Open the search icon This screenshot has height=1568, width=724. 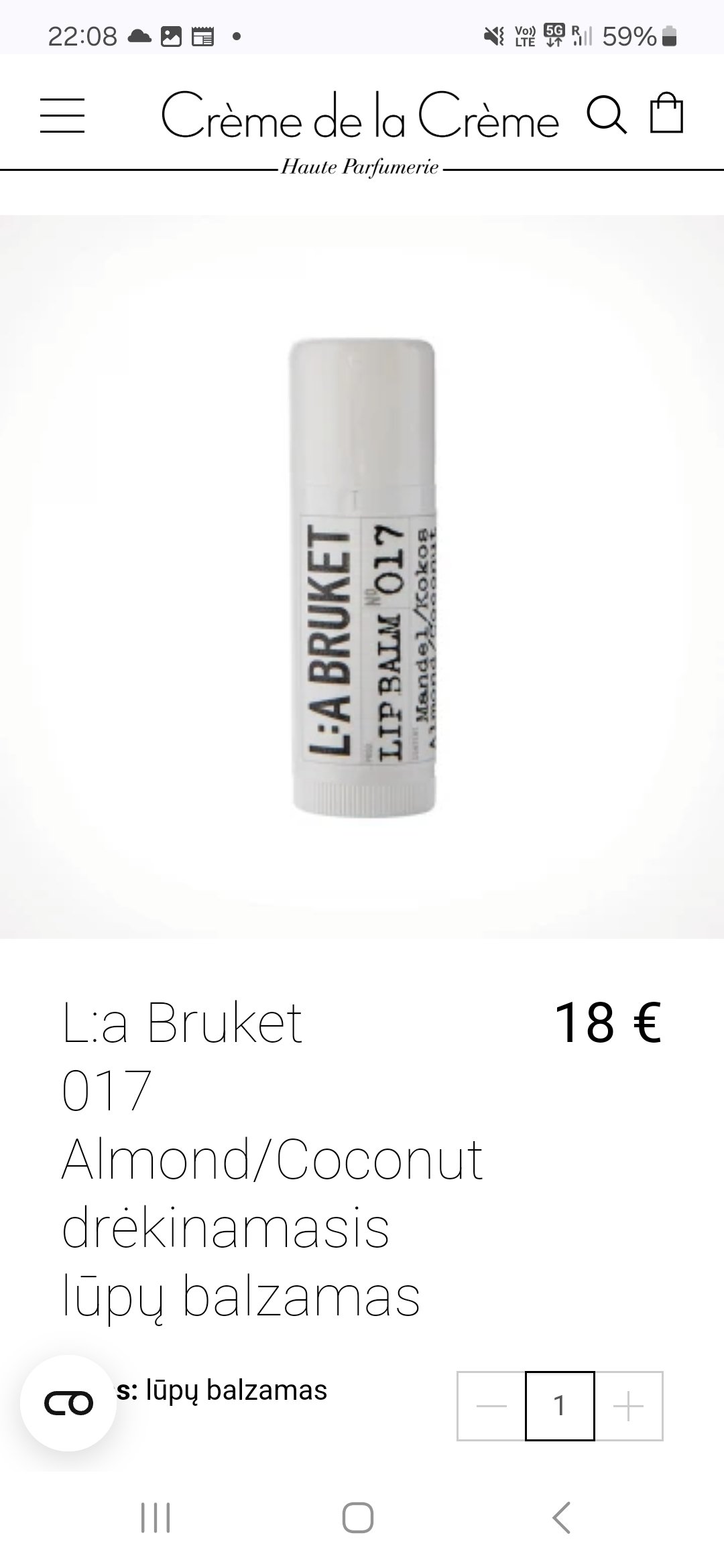click(607, 115)
